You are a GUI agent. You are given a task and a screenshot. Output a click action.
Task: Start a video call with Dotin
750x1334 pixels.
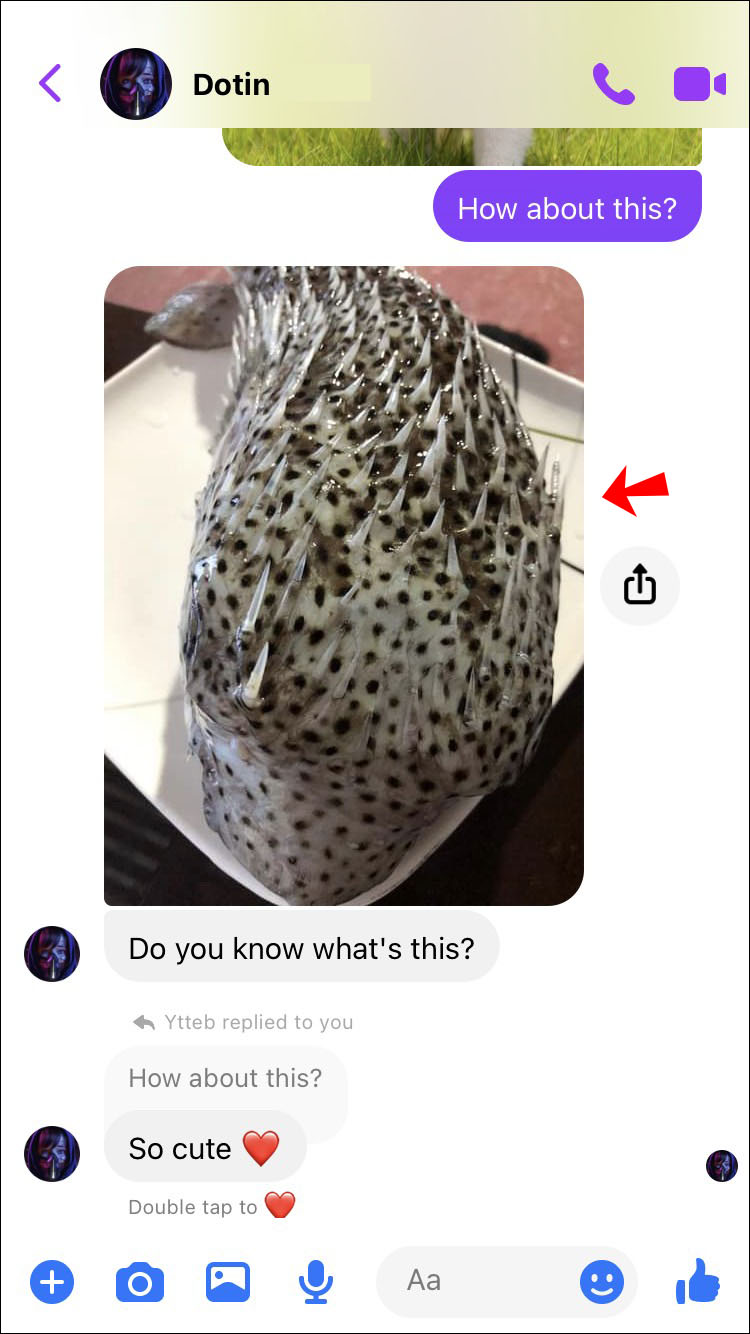[699, 84]
